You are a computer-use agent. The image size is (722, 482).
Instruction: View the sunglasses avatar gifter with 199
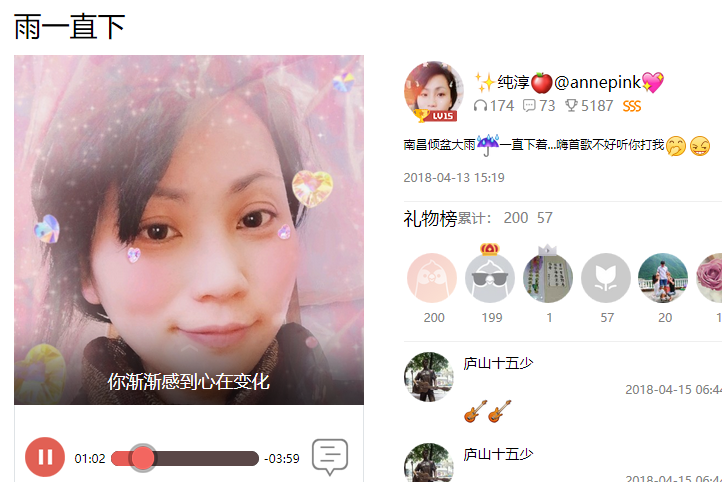[490, 278]
